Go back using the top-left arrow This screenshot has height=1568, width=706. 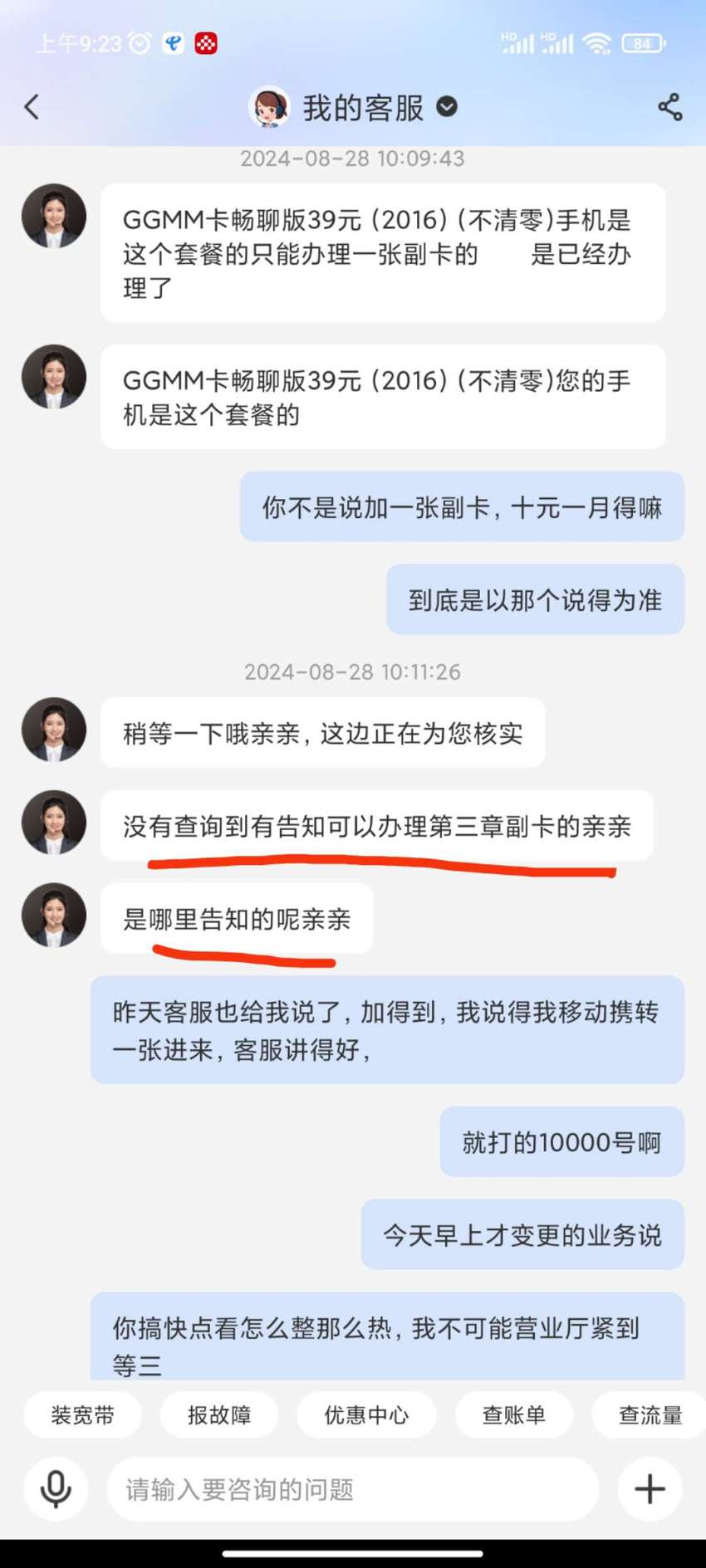point(32,107)
